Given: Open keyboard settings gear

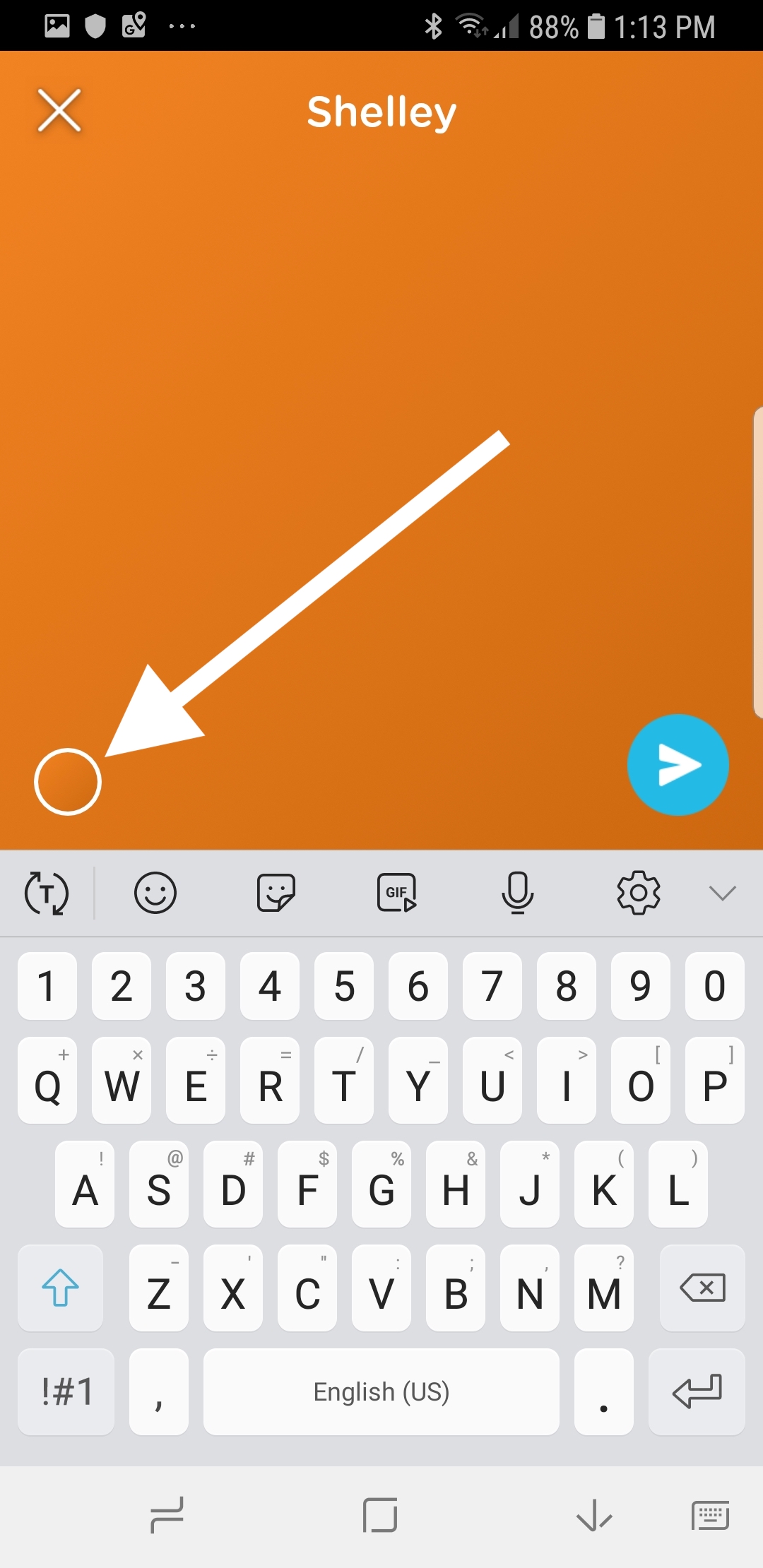Looking at the screenshot, I should tap(638, 893).
